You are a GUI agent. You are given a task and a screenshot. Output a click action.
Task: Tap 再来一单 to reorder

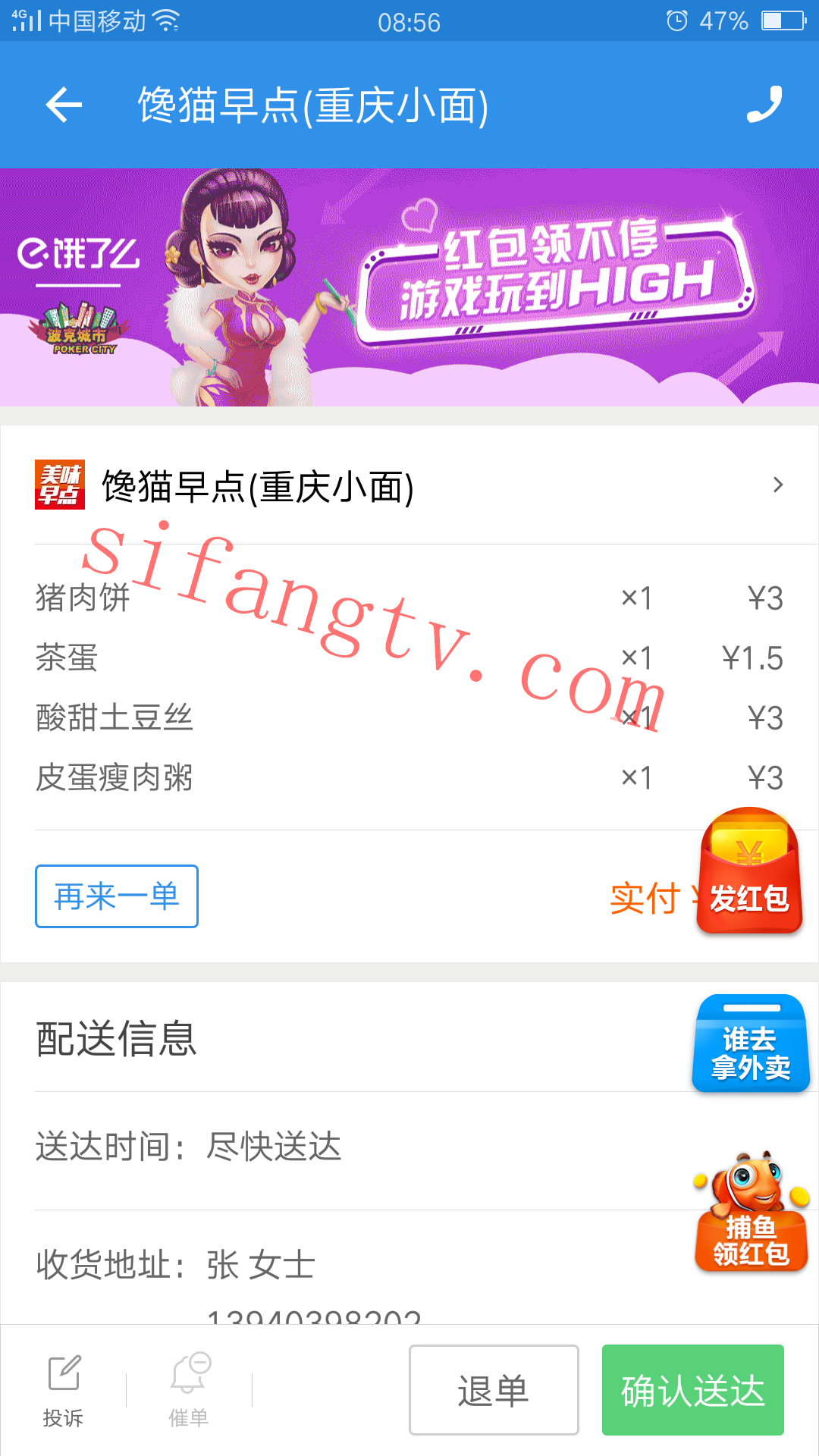click(x=117, y=896)
